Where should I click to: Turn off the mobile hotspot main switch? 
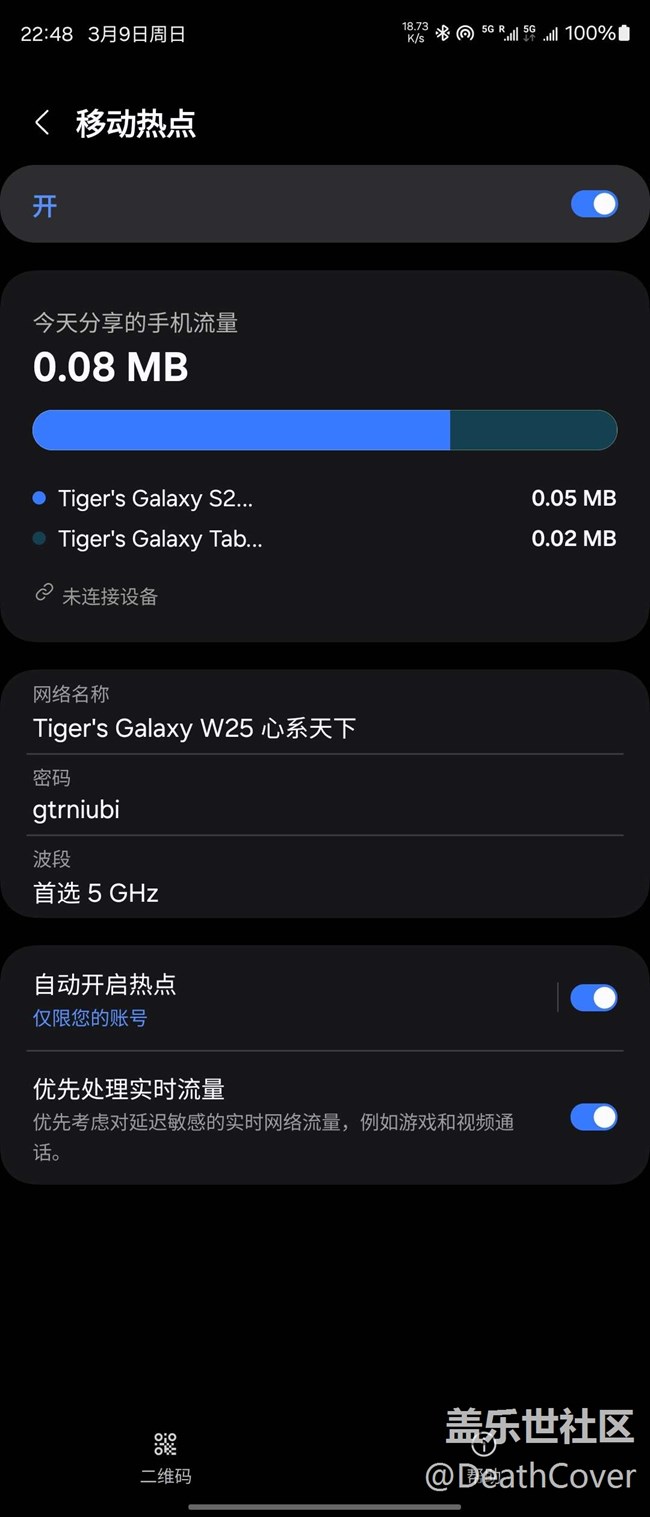593,204
